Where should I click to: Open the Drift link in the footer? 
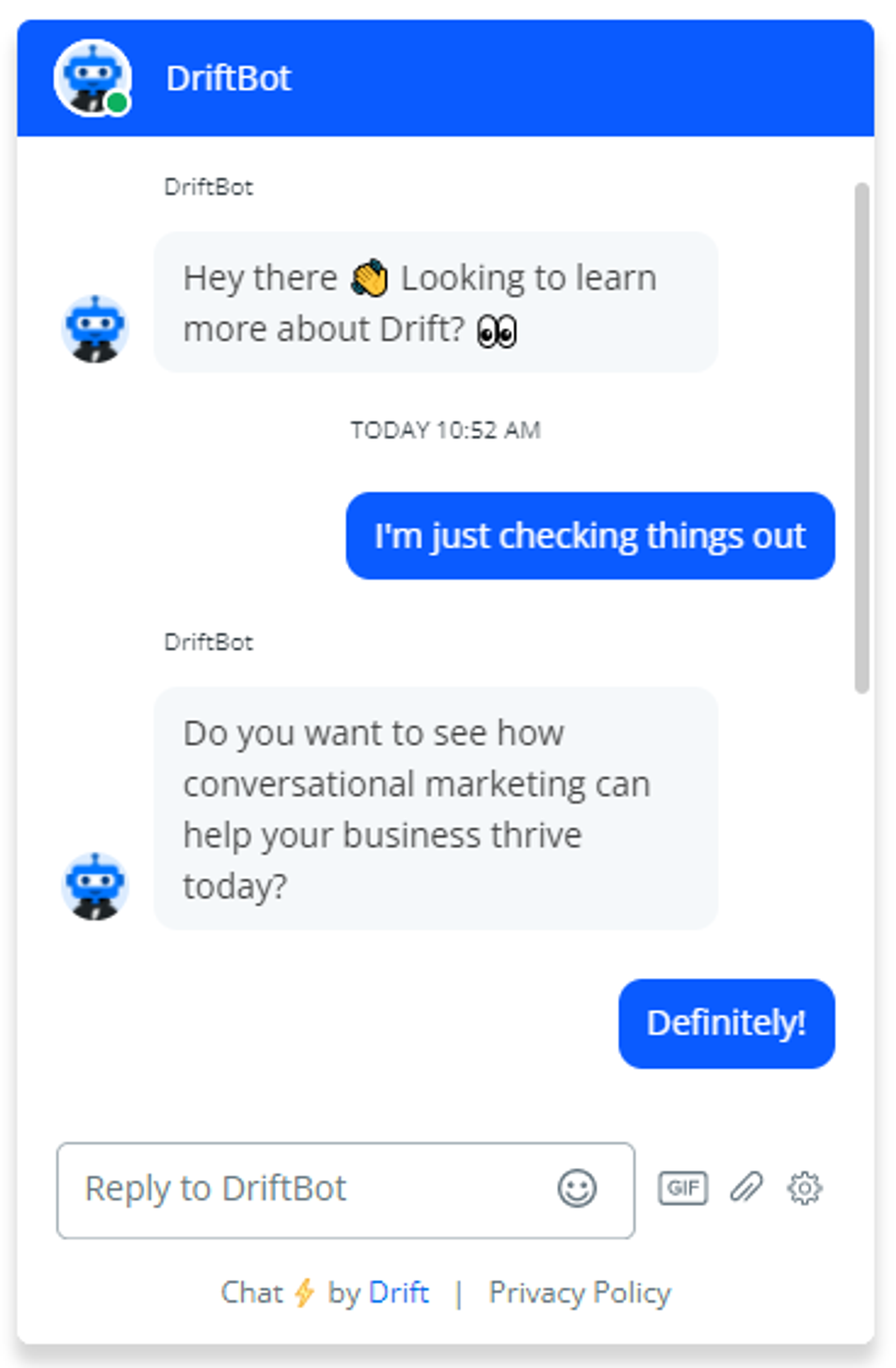pyautogui.click(x=398, y=1293)
